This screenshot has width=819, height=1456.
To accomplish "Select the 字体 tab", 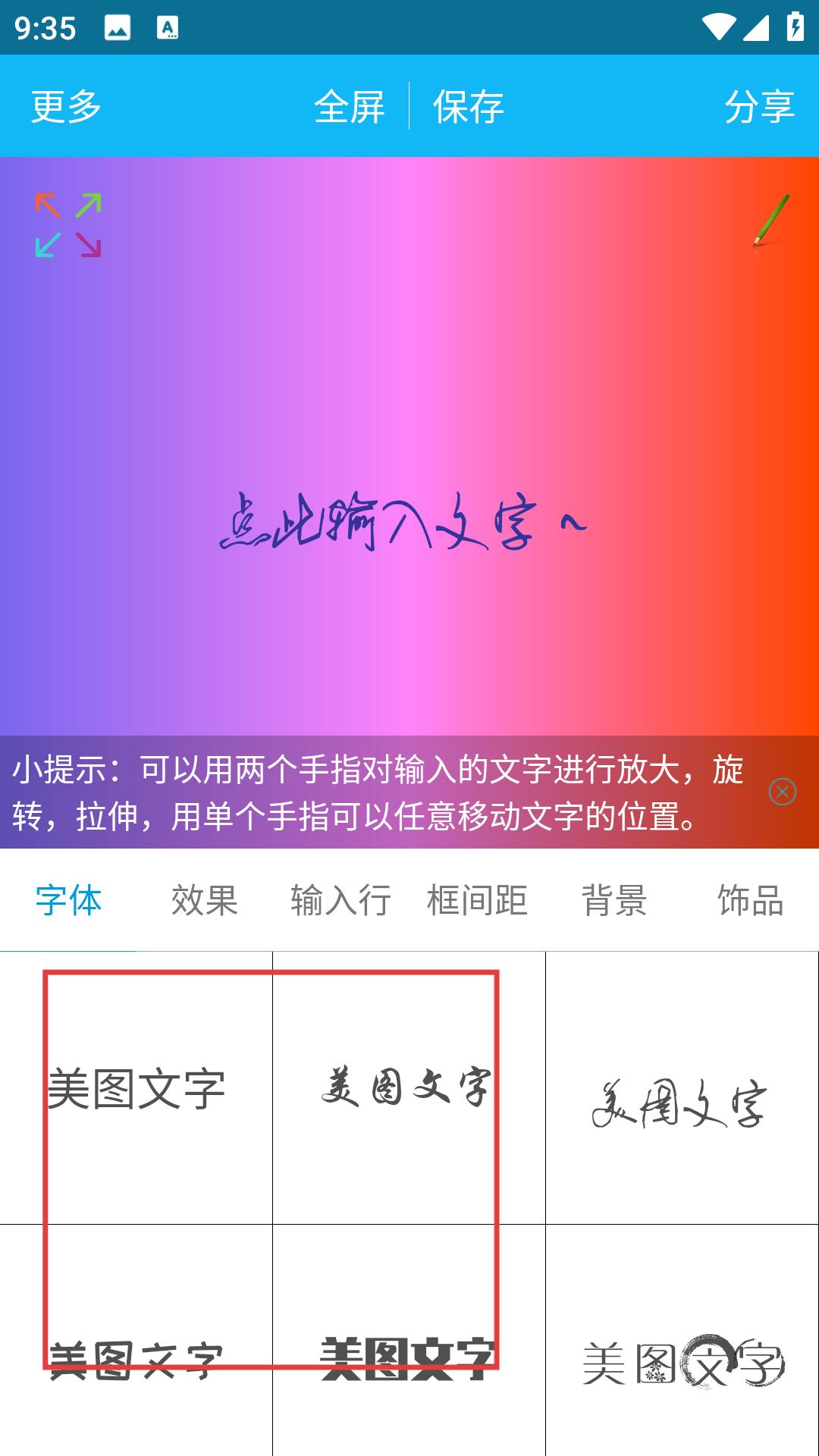I will [68, 900].
